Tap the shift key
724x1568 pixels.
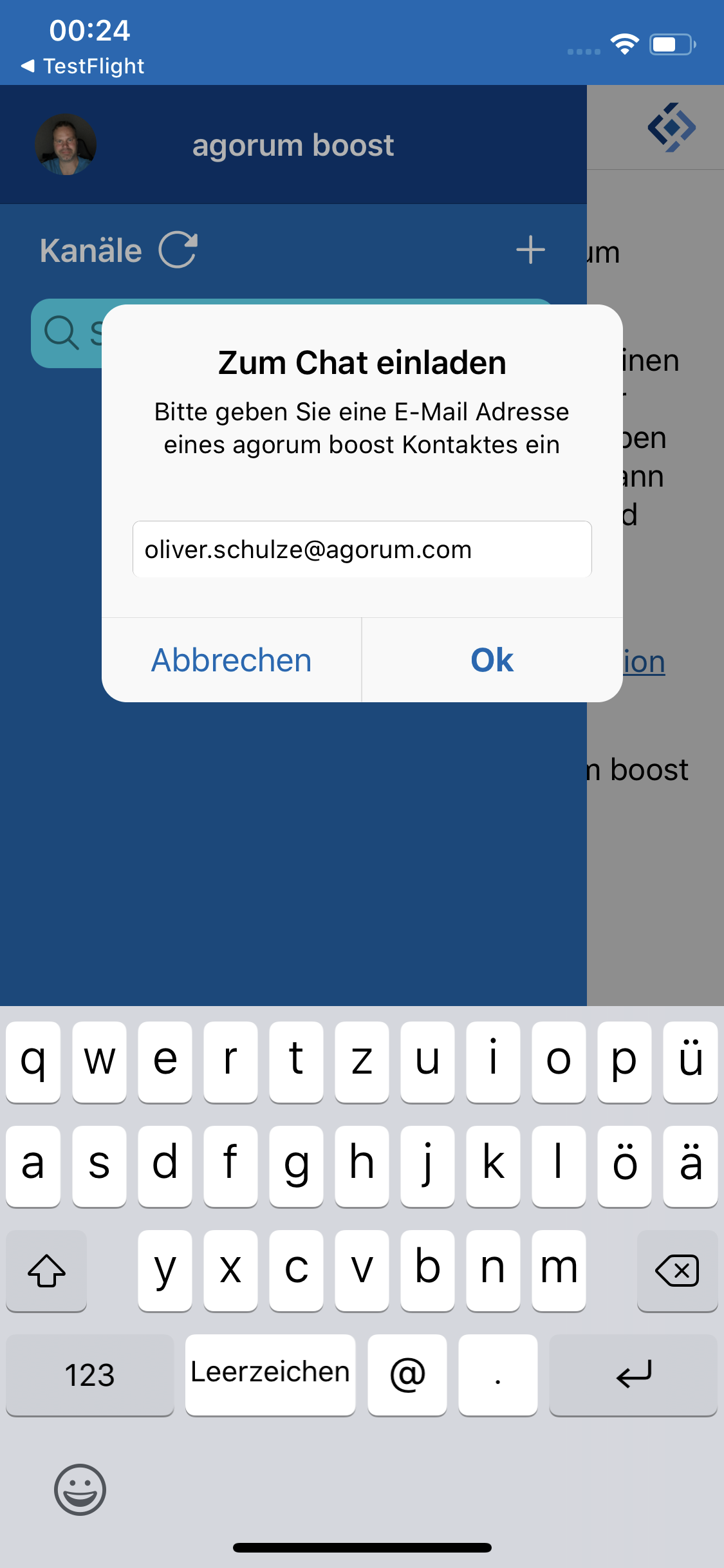[x=46, y=1271]
